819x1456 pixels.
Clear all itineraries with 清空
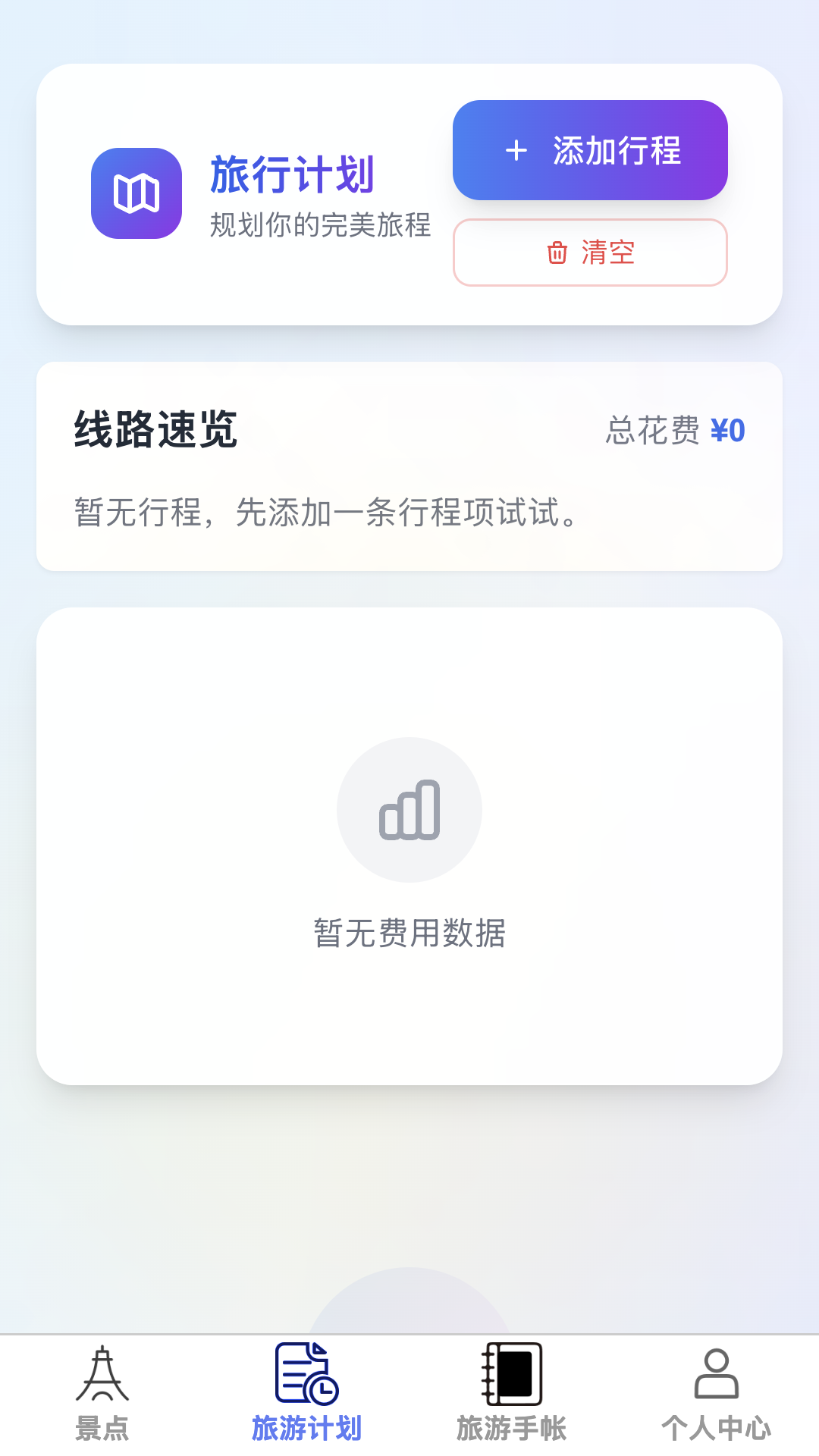(x=590, y=253)
